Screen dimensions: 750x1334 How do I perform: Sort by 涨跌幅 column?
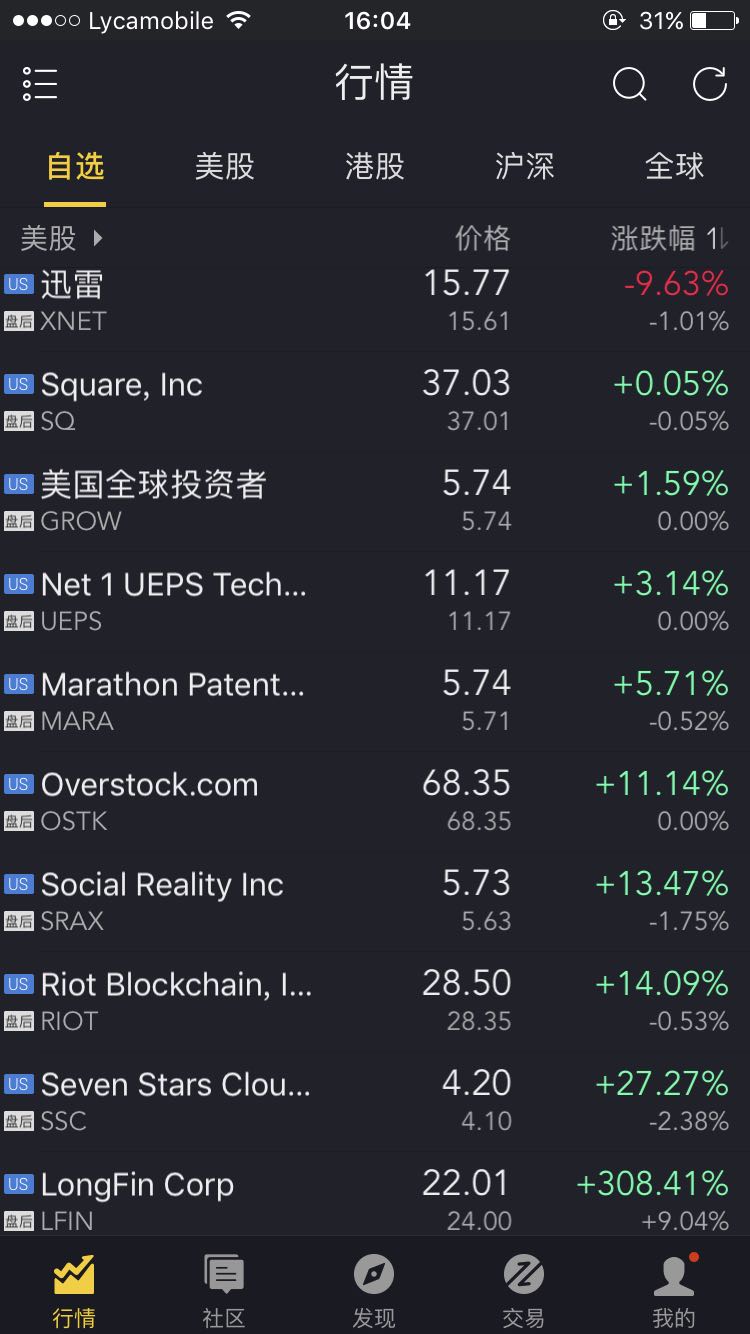click(668, 238)
